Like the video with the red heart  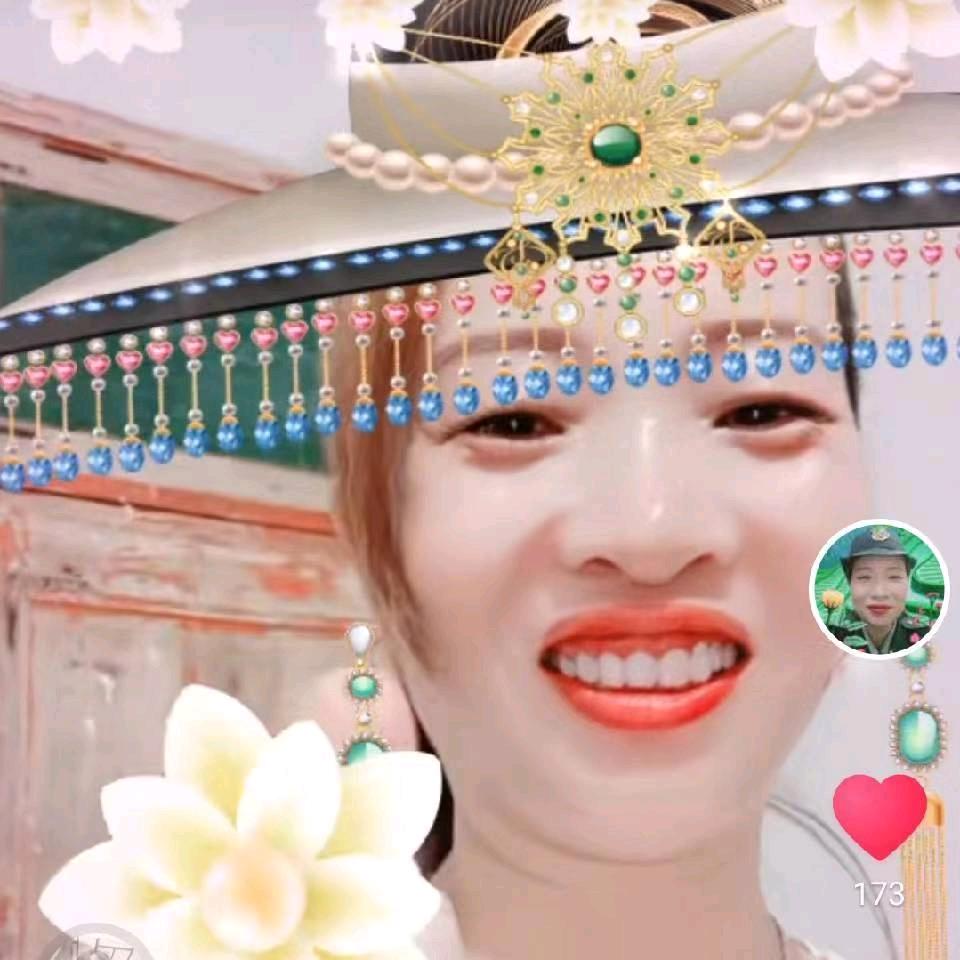coord(879,814)
